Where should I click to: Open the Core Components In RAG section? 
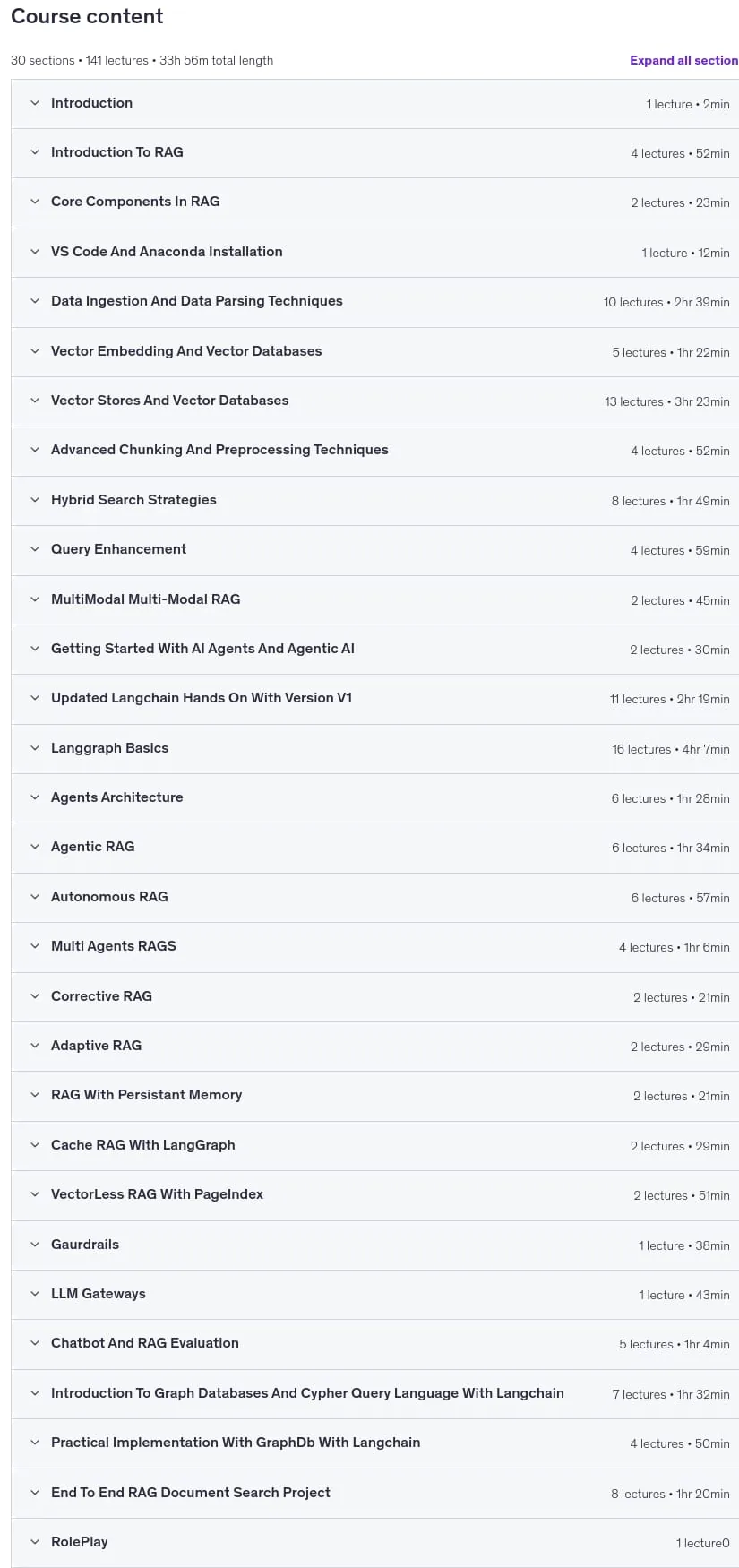[374, 202]
